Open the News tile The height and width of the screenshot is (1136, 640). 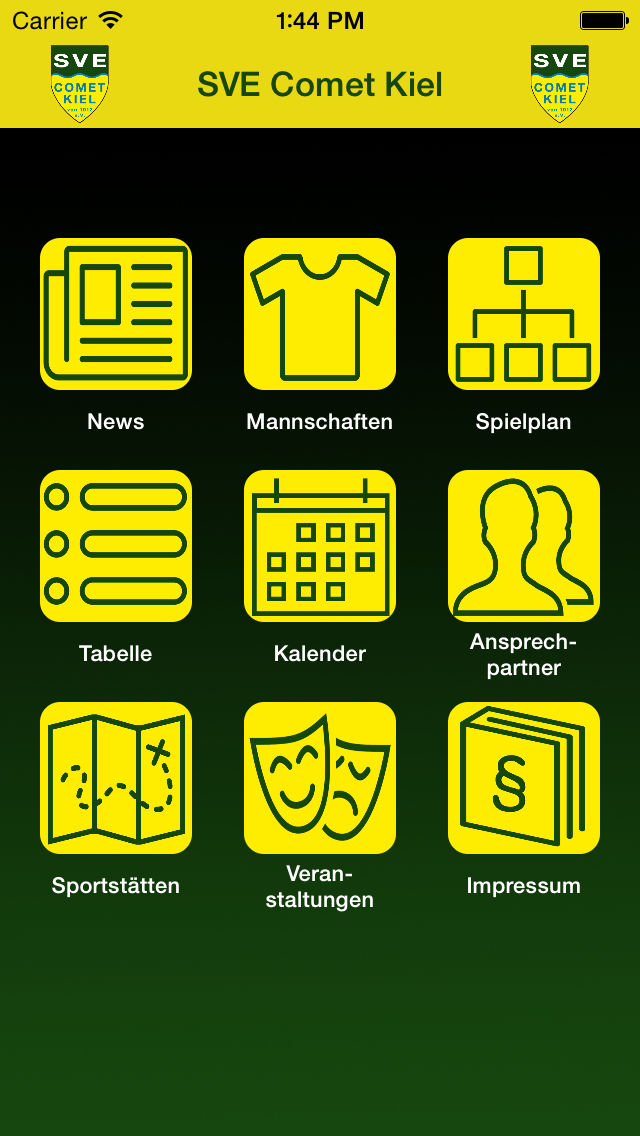pos(116,314)
